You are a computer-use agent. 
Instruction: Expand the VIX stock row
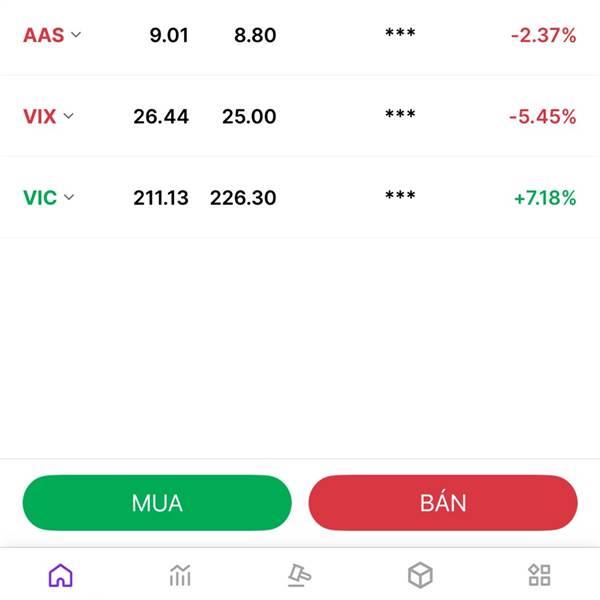69,116
